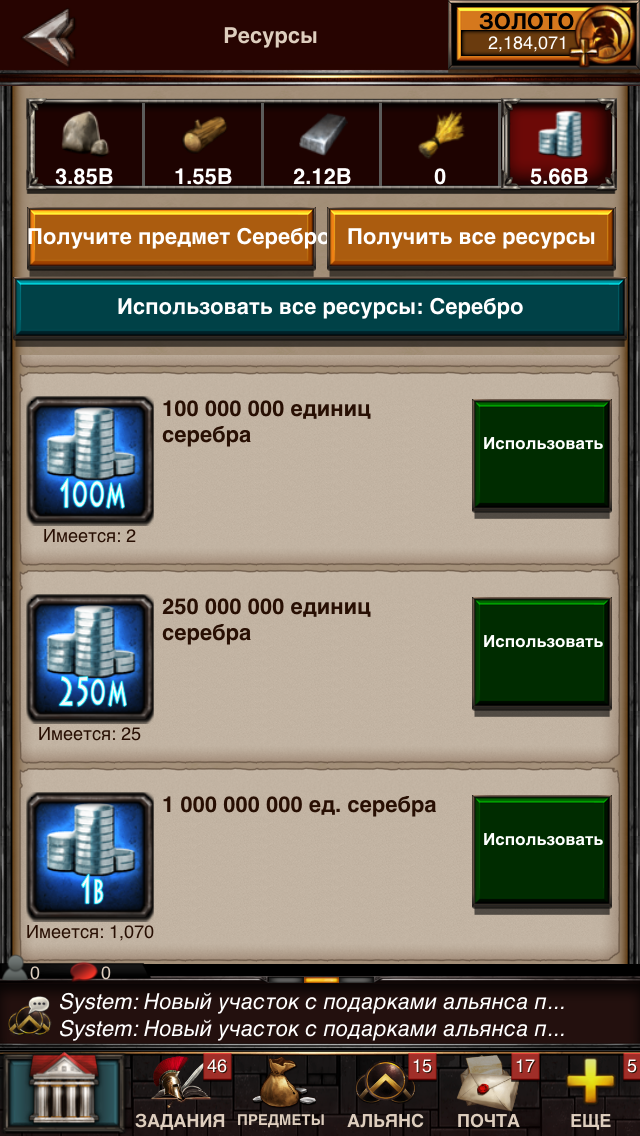
Task: Use the 100 000 000 silver item
Action: [x=542, y=455]
